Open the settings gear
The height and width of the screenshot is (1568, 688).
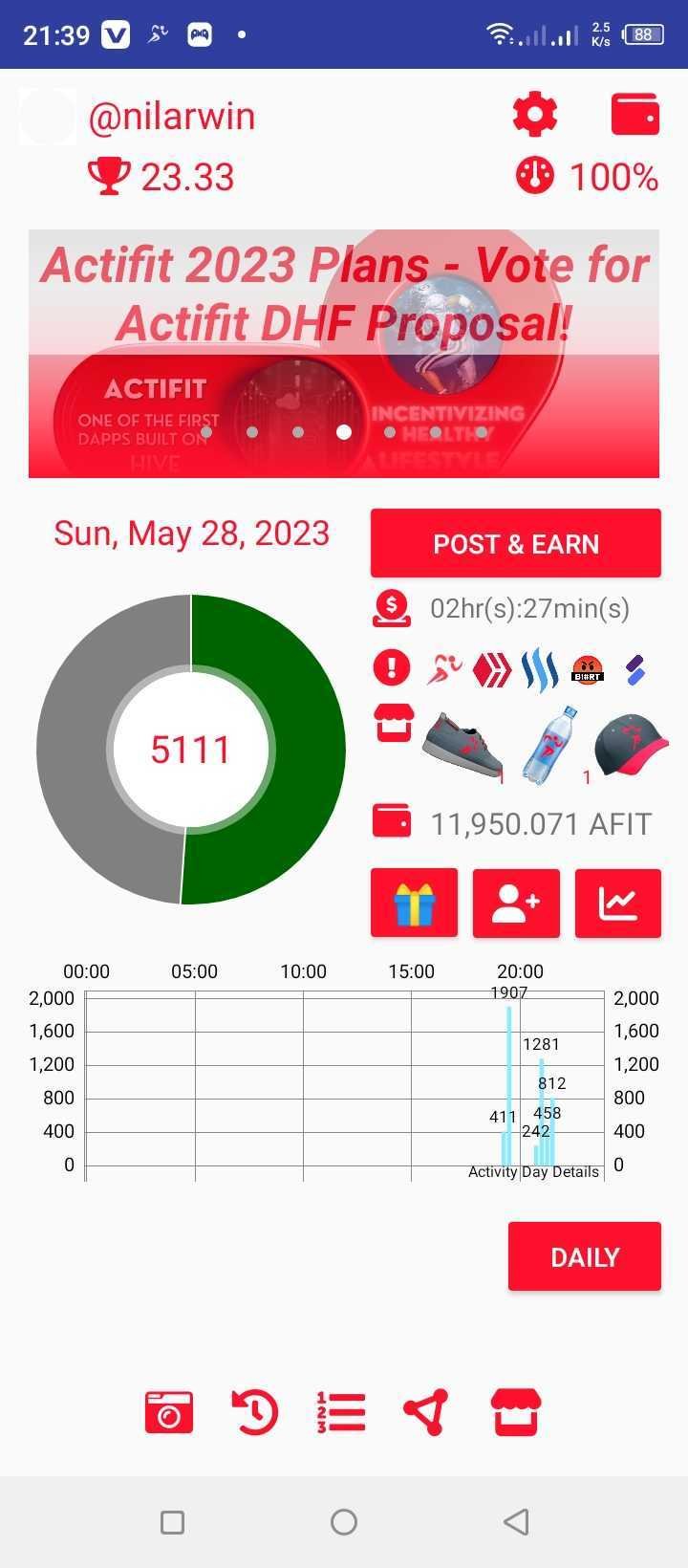[535, 115]
